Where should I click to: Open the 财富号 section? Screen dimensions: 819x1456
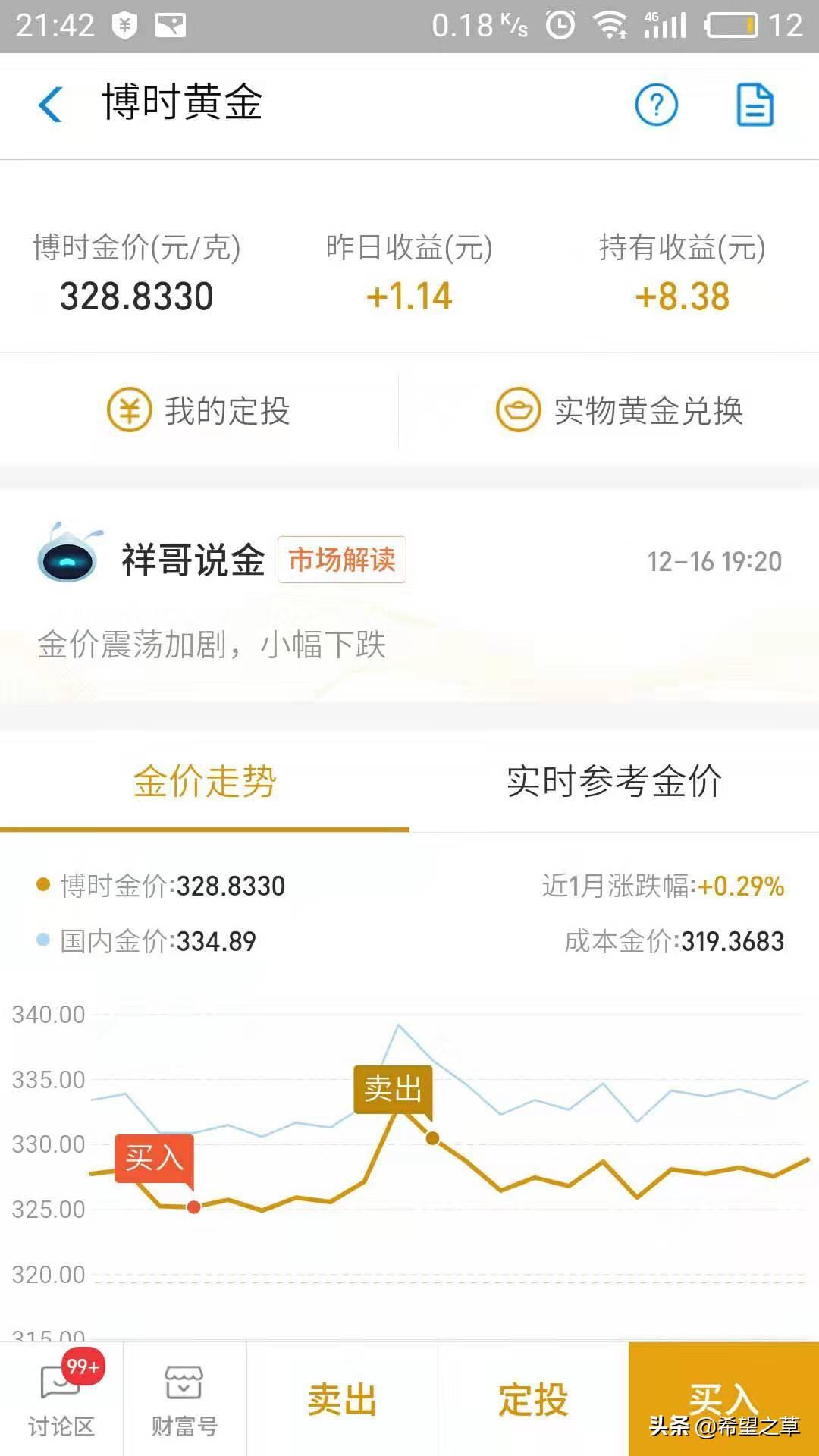point(184,1399)
